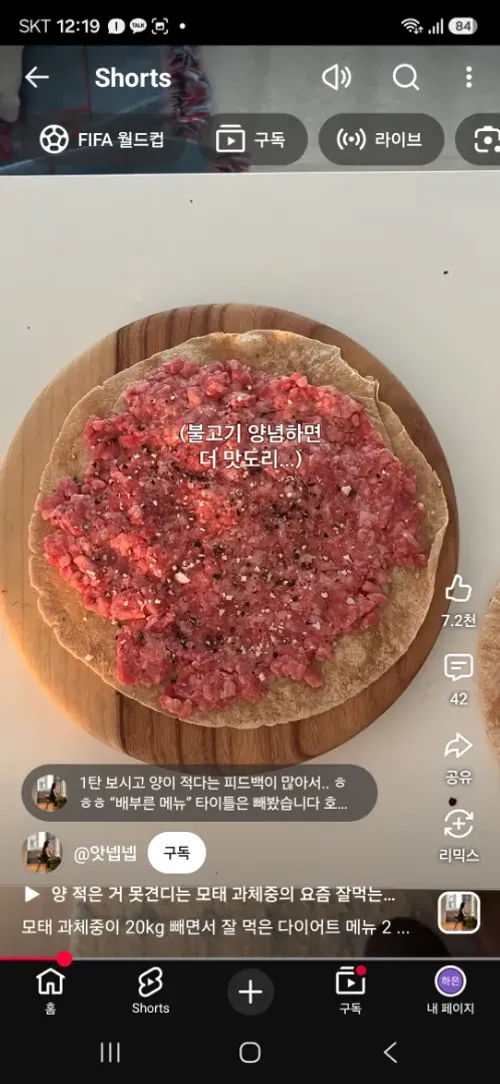This screenshot has width=500, height=1084.
Task: Subscribe with the white 구독 button
Action: (x=176, y=853)
